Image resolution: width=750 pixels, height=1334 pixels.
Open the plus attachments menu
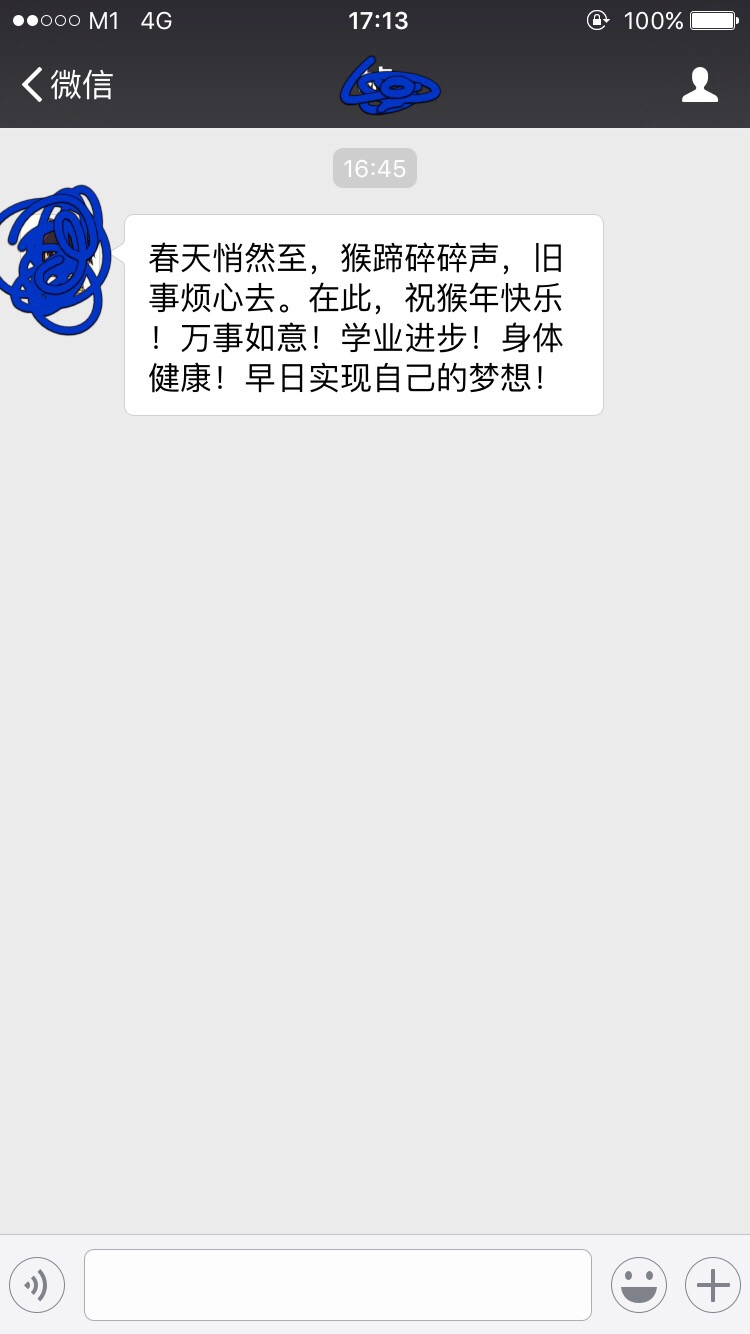[712, 1285]
